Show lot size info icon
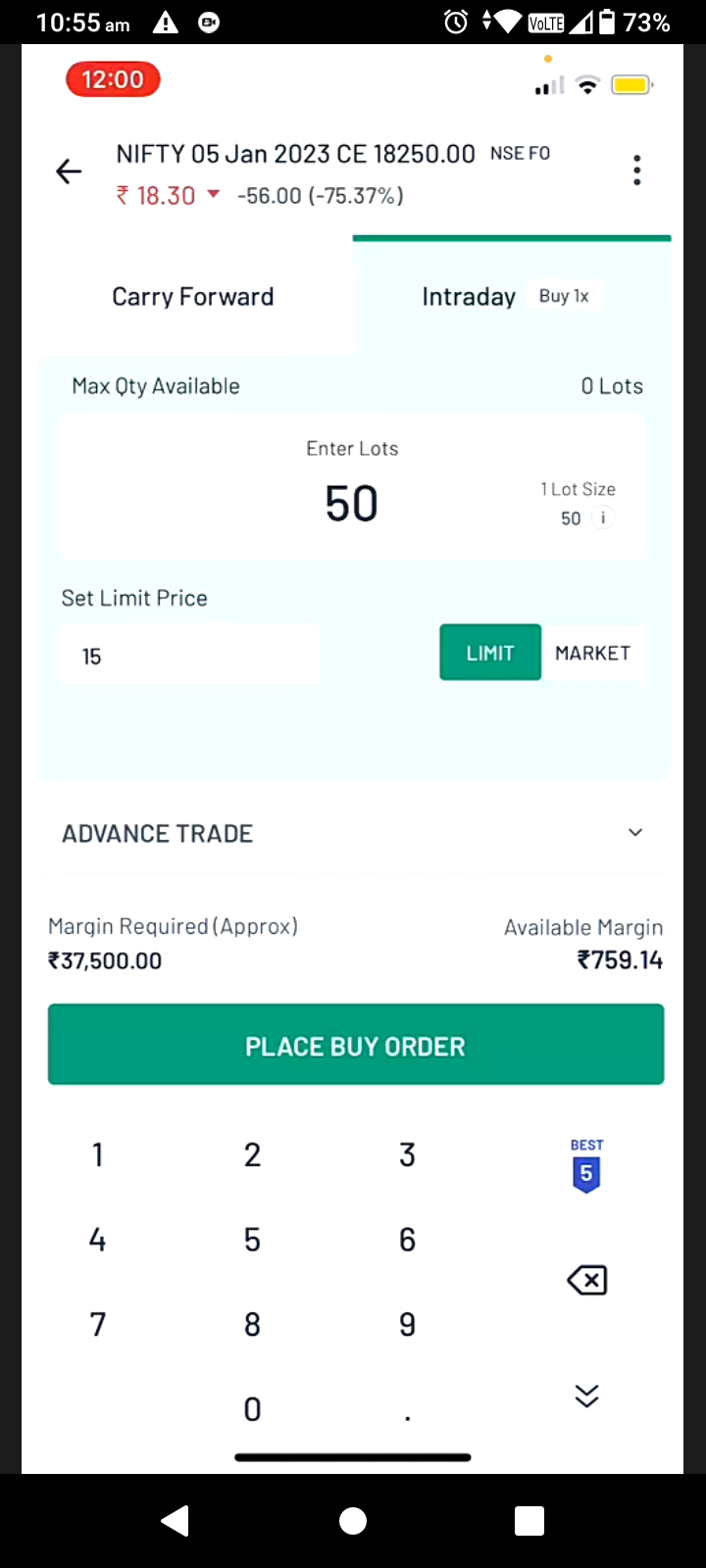The image size is (706, 1568). (x=603, y=518)
